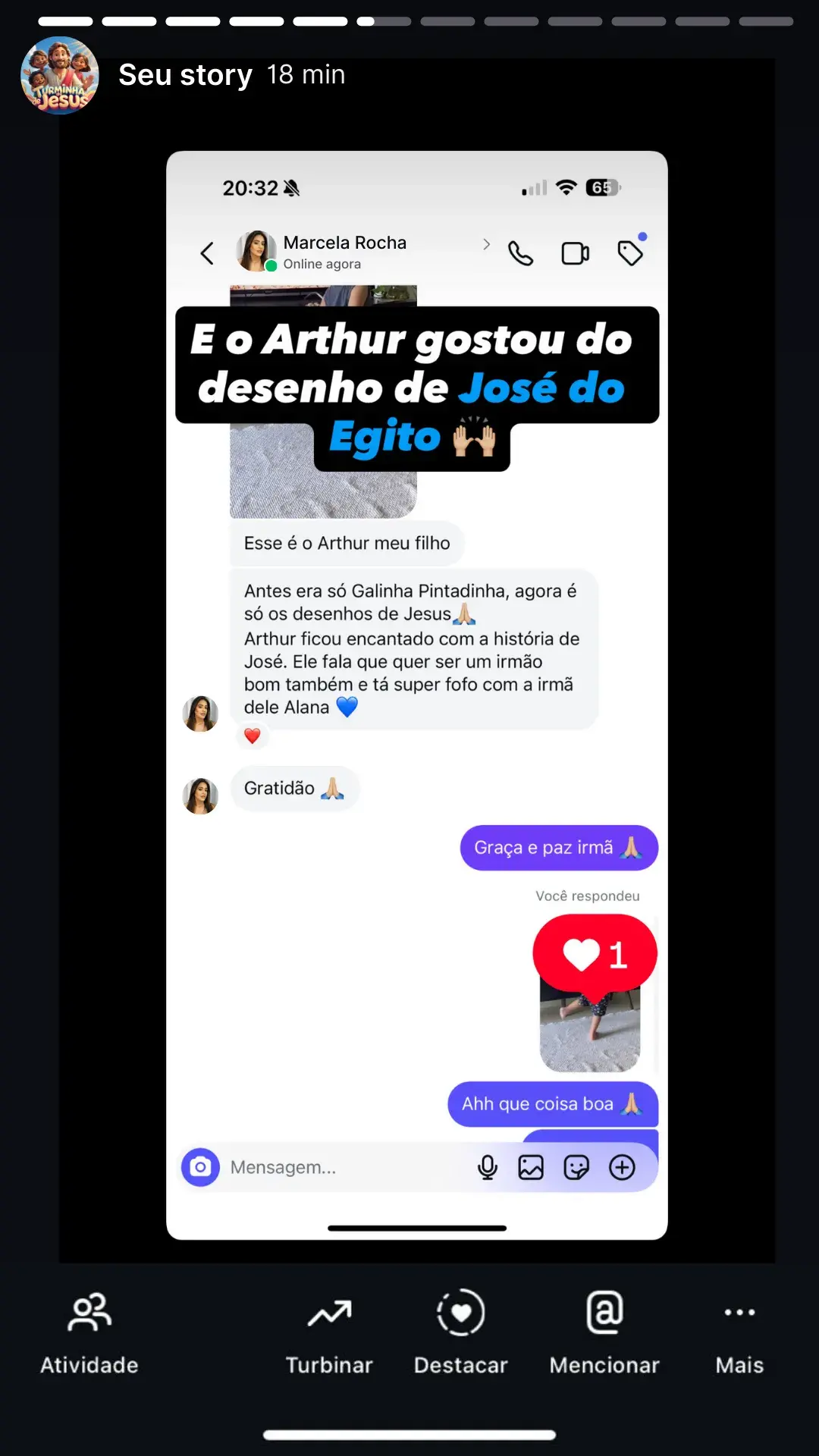The width and height of the screenshot is (819, 1456).
Task: Open the Mencionar option
Action: 604,1333
